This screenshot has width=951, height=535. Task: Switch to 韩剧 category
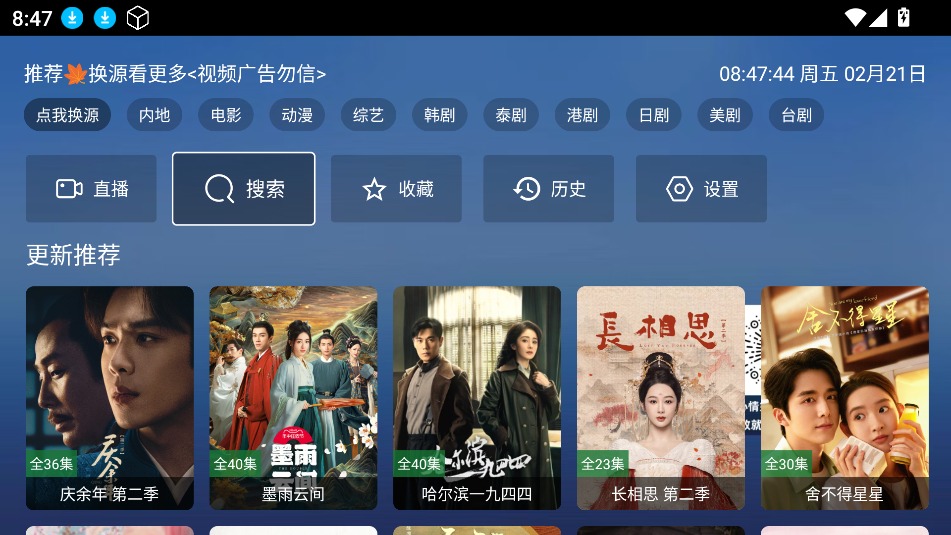tap(440, 115)
